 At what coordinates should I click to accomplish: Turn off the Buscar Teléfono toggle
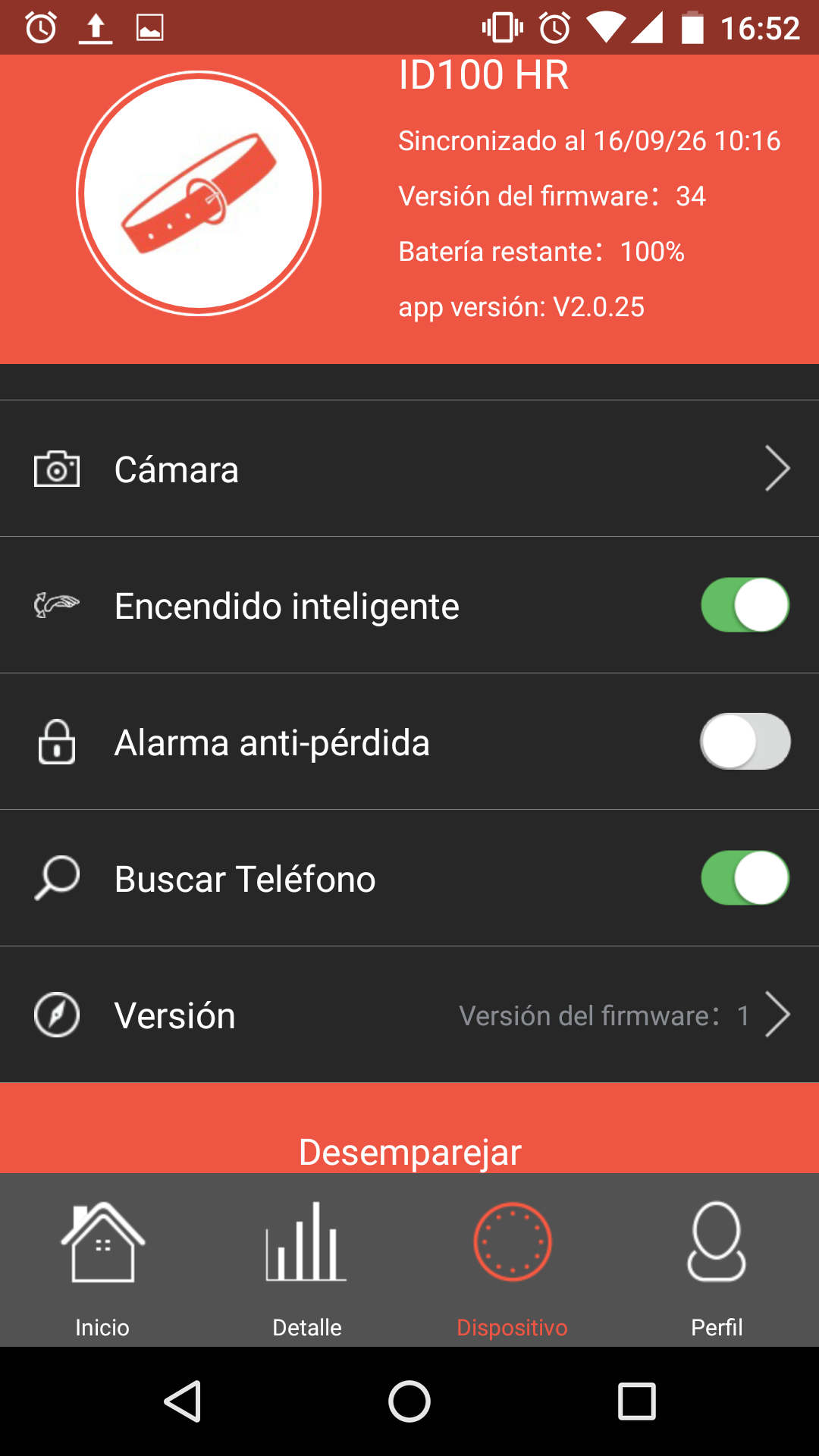[x=745, y=878]
